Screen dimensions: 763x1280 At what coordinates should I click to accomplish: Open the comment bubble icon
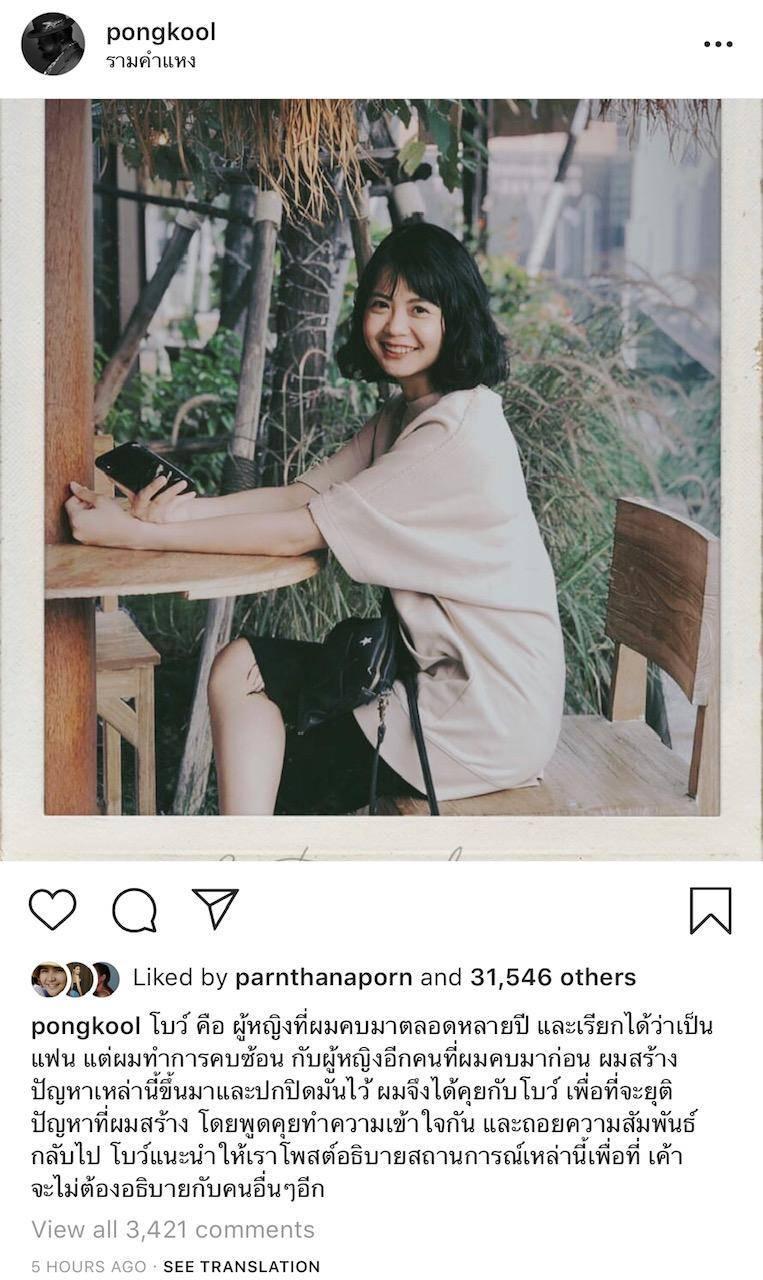[x=134, y=910]
